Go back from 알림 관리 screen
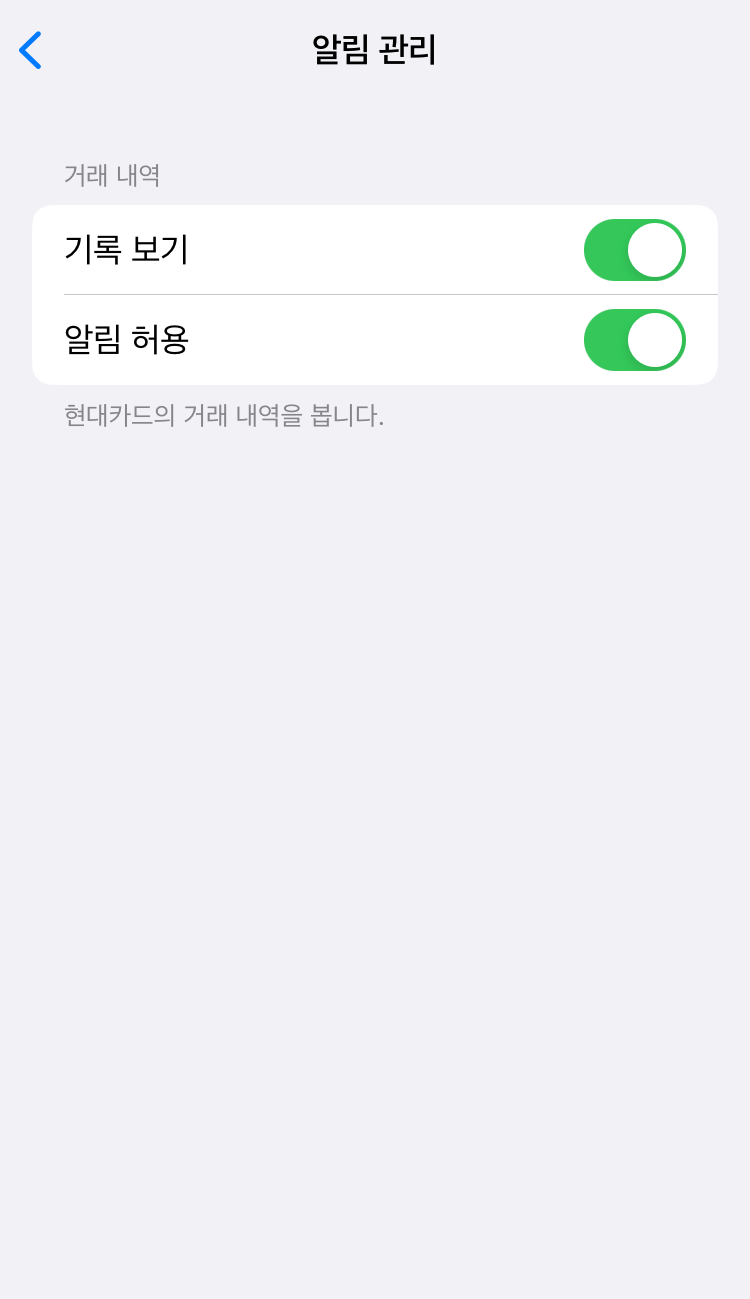This screenshot has width=750, height=1299. (x=30, y=50)
